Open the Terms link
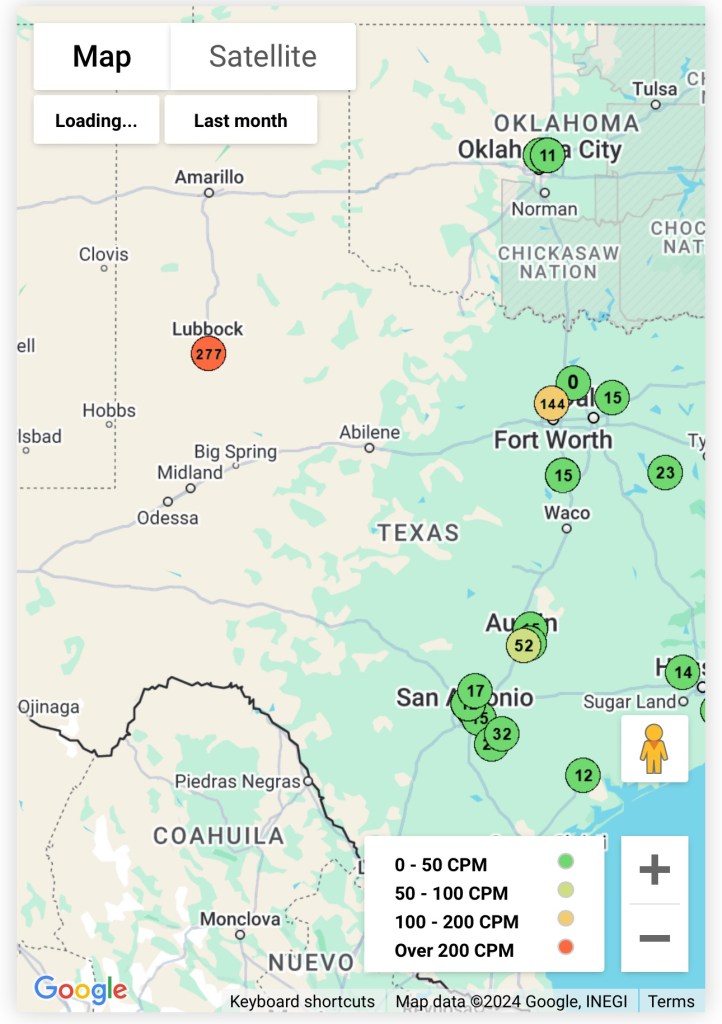 670,1001
